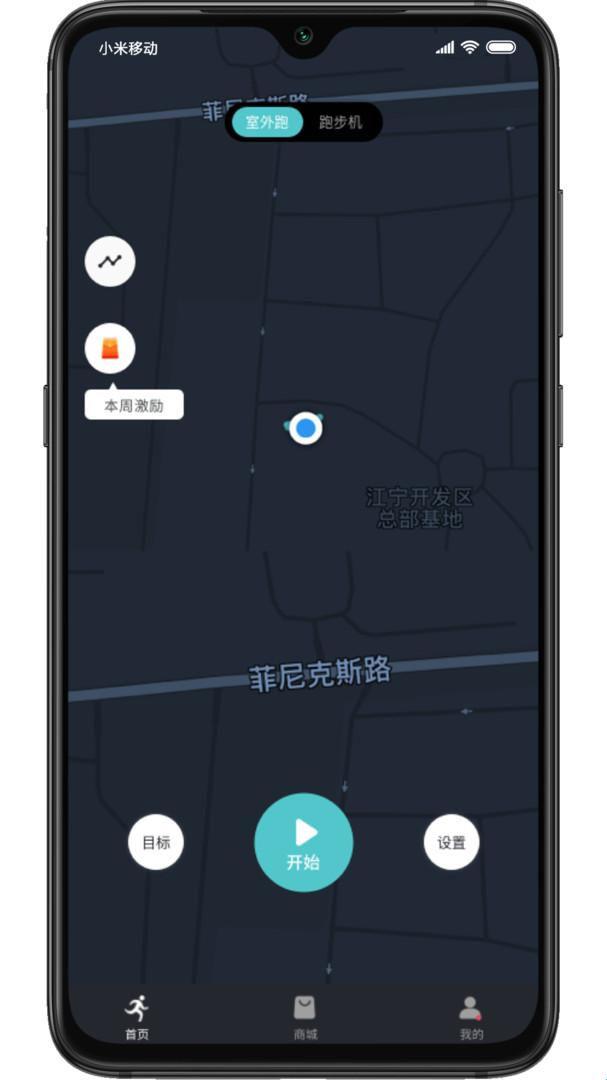The height and width of the screenshot is (1080, 607).
Task: Tap the 目标 button
Action: click(x=156, y=842)
